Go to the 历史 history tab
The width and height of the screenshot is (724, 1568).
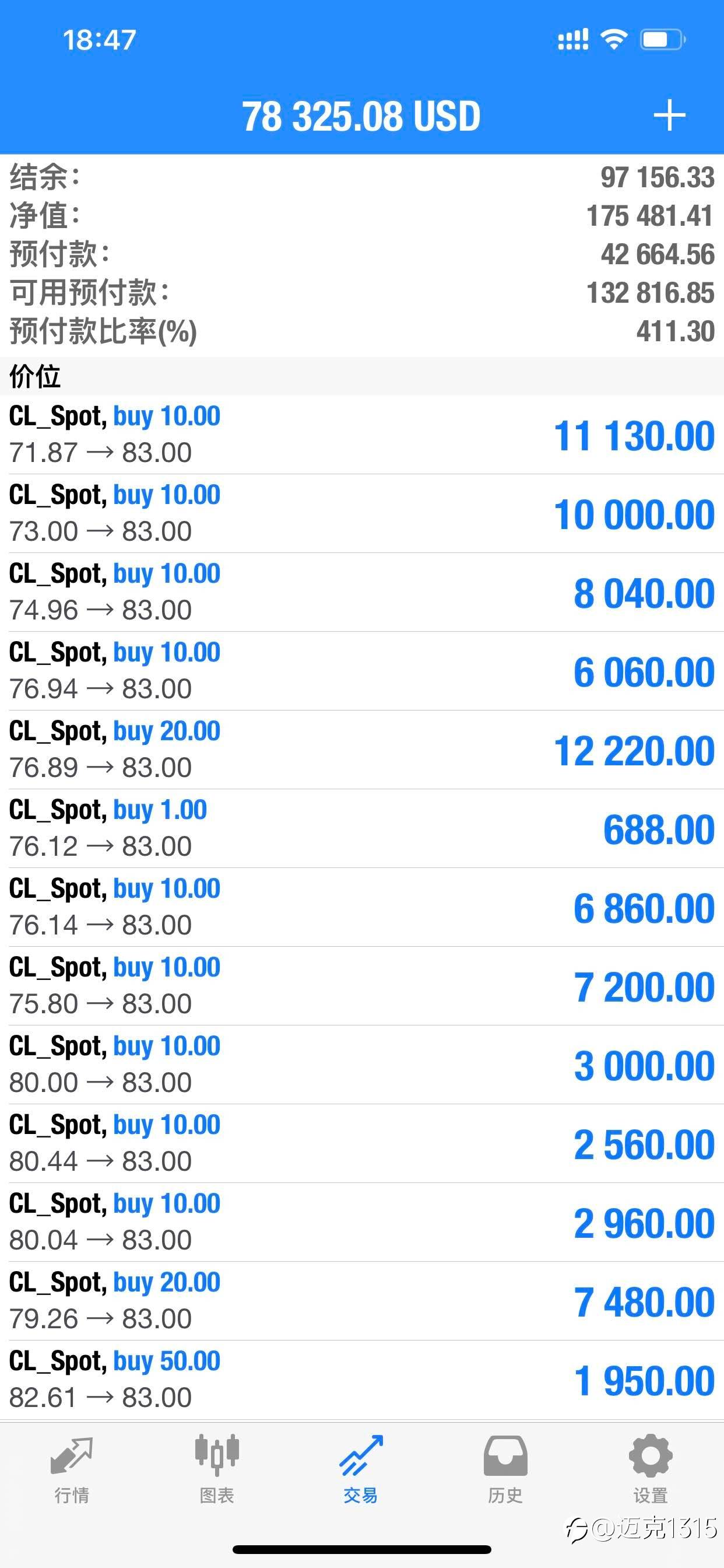click(x=505, y=1470)
